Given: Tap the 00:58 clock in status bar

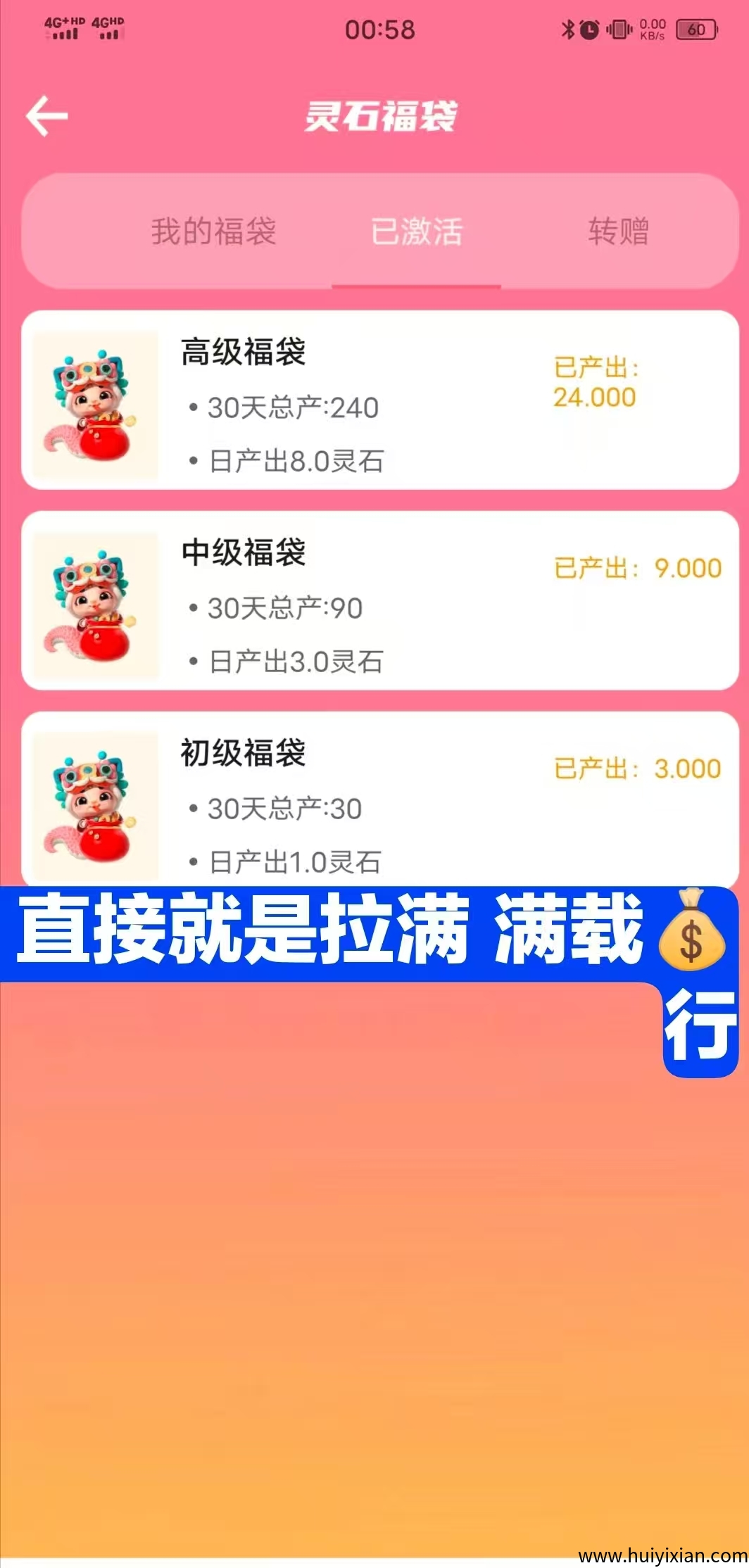Looking at the screenshot, I should [378, 30].
